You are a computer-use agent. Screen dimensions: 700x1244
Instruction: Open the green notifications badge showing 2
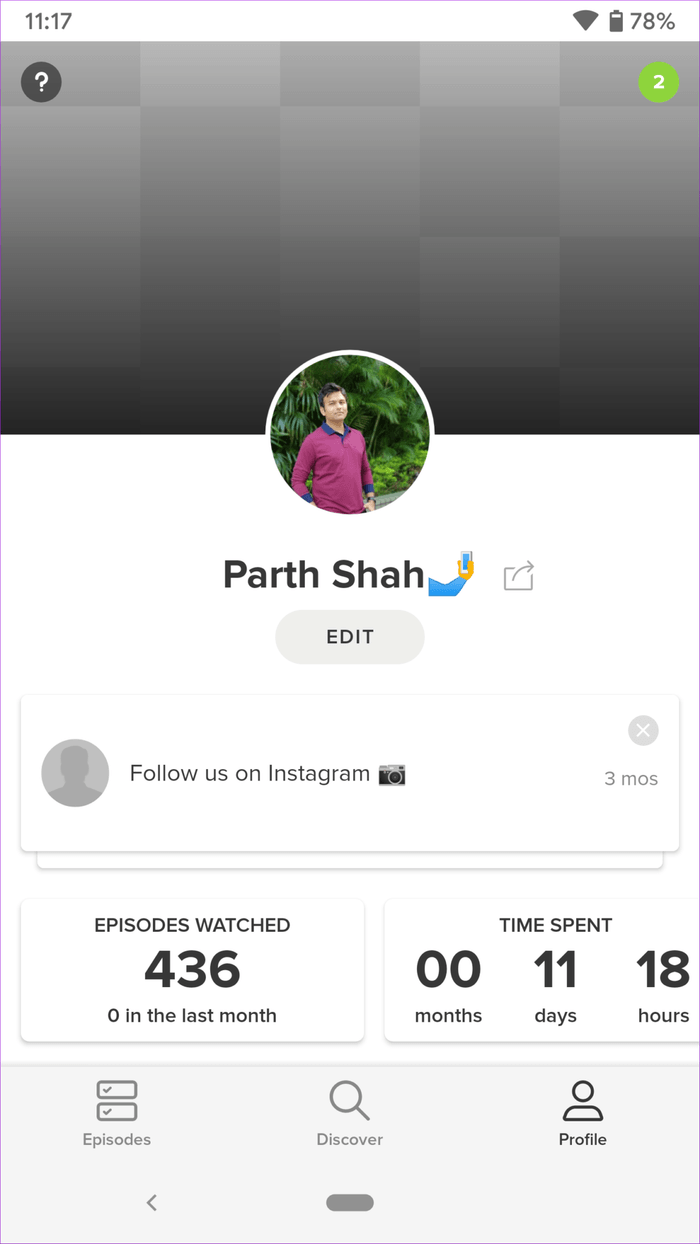coord(658,82)
